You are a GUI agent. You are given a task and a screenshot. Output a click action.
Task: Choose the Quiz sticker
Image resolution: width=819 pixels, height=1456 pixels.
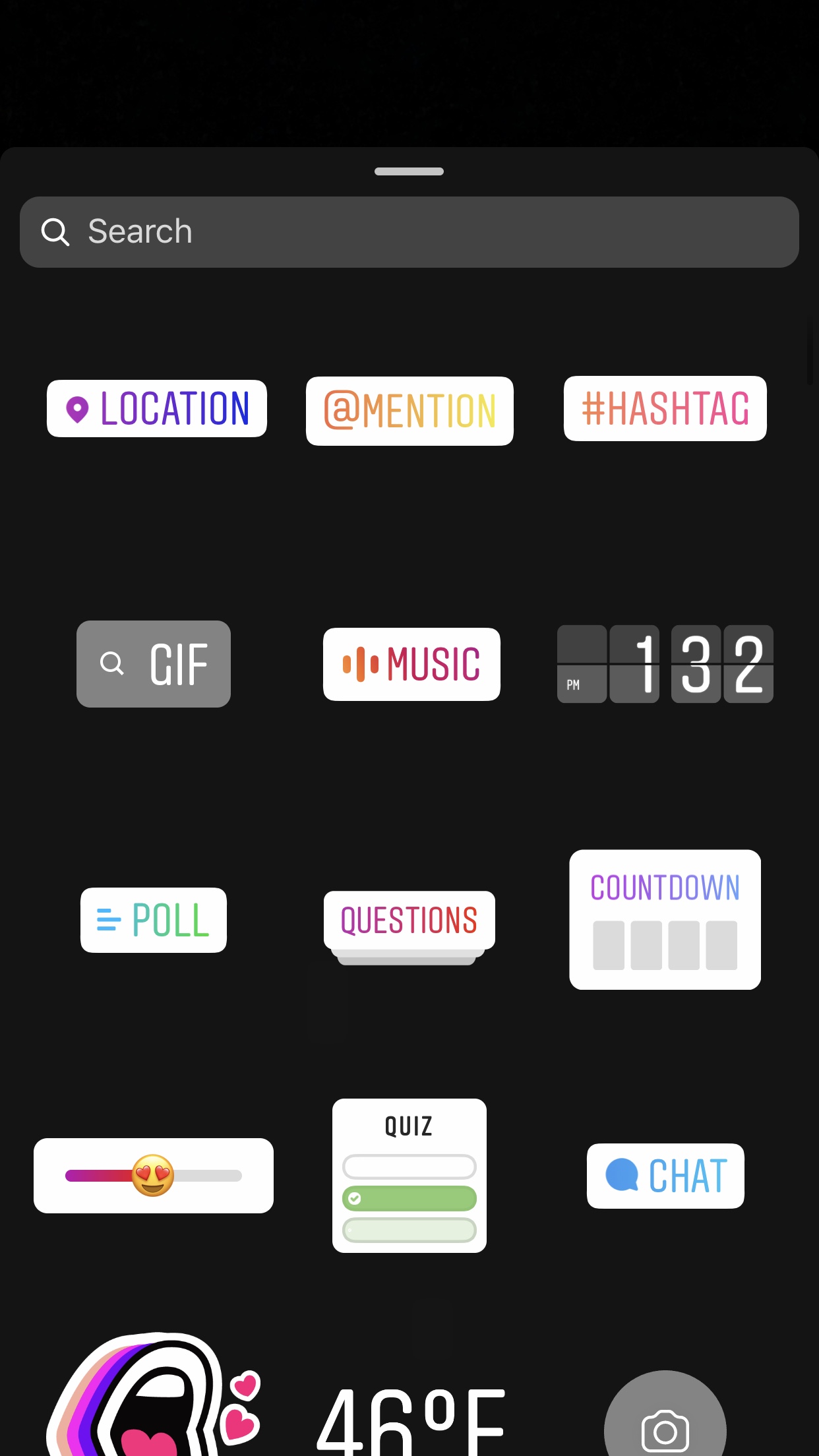click(x=409, y=1176)
